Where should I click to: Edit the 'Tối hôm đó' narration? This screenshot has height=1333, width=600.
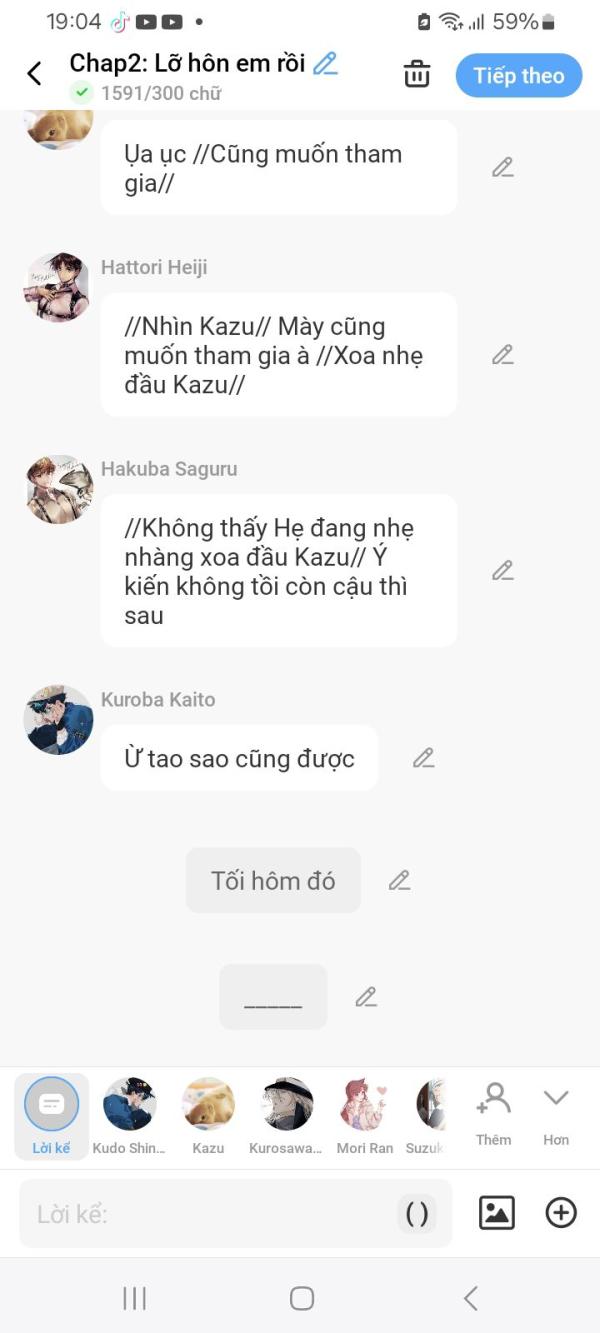(400, 880)
